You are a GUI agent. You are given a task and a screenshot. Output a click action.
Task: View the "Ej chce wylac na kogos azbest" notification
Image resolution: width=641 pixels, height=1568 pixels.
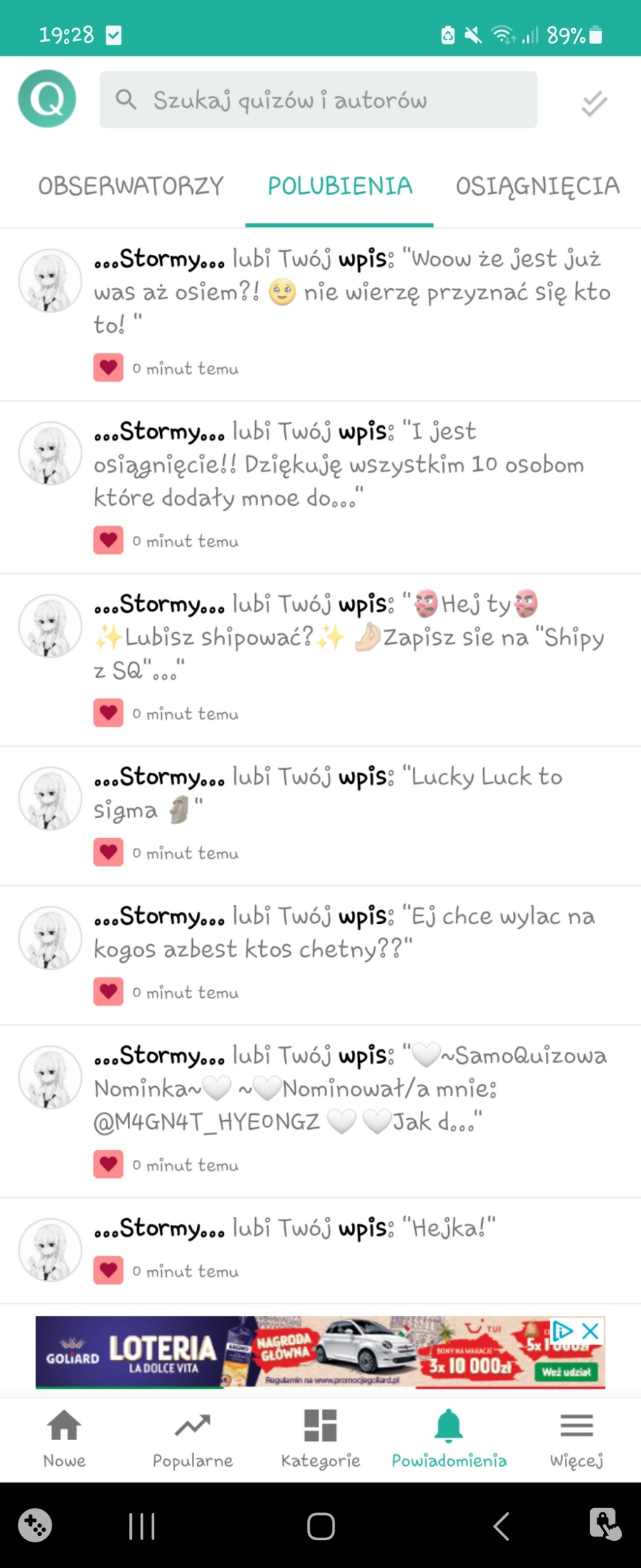320,955
